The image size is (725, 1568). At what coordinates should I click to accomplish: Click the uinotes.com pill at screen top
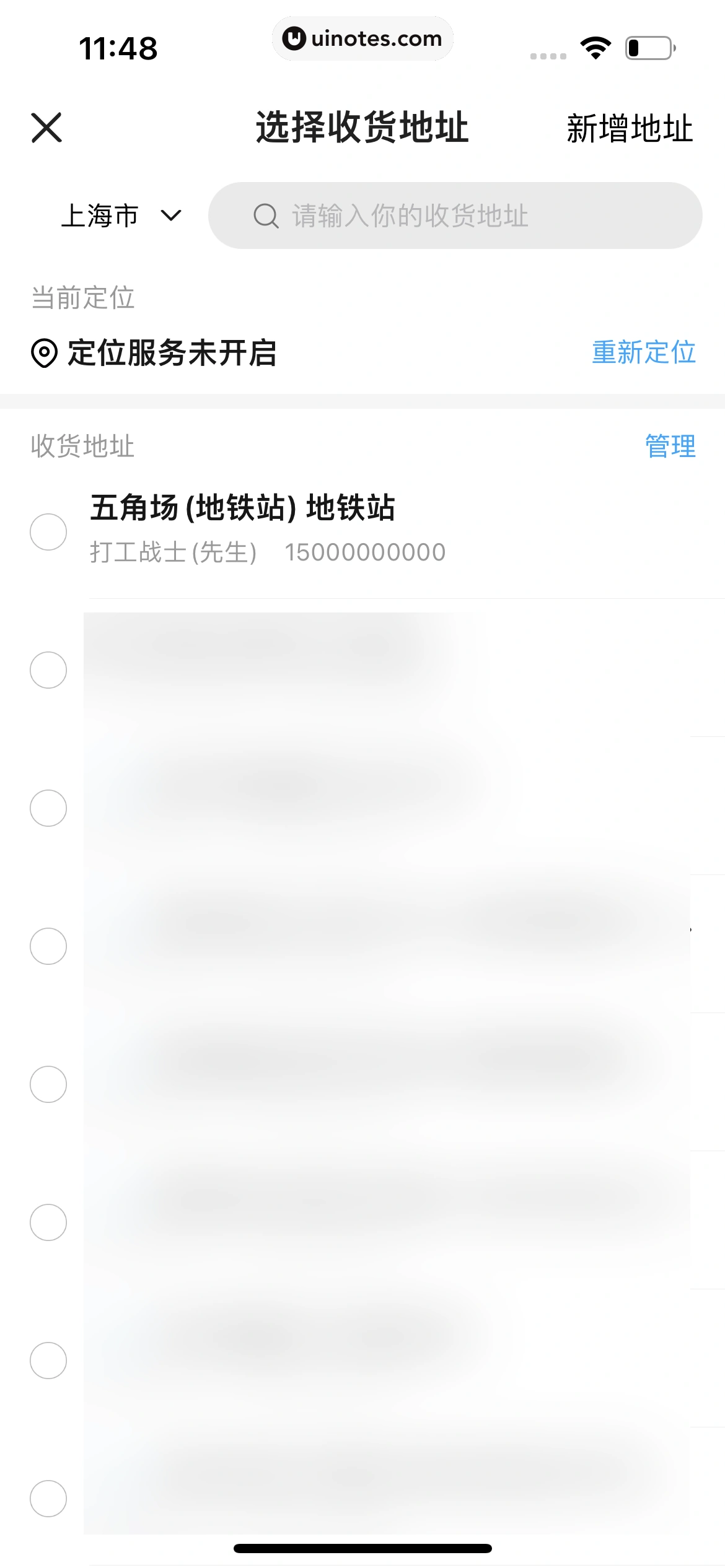[x=362, y=38]
